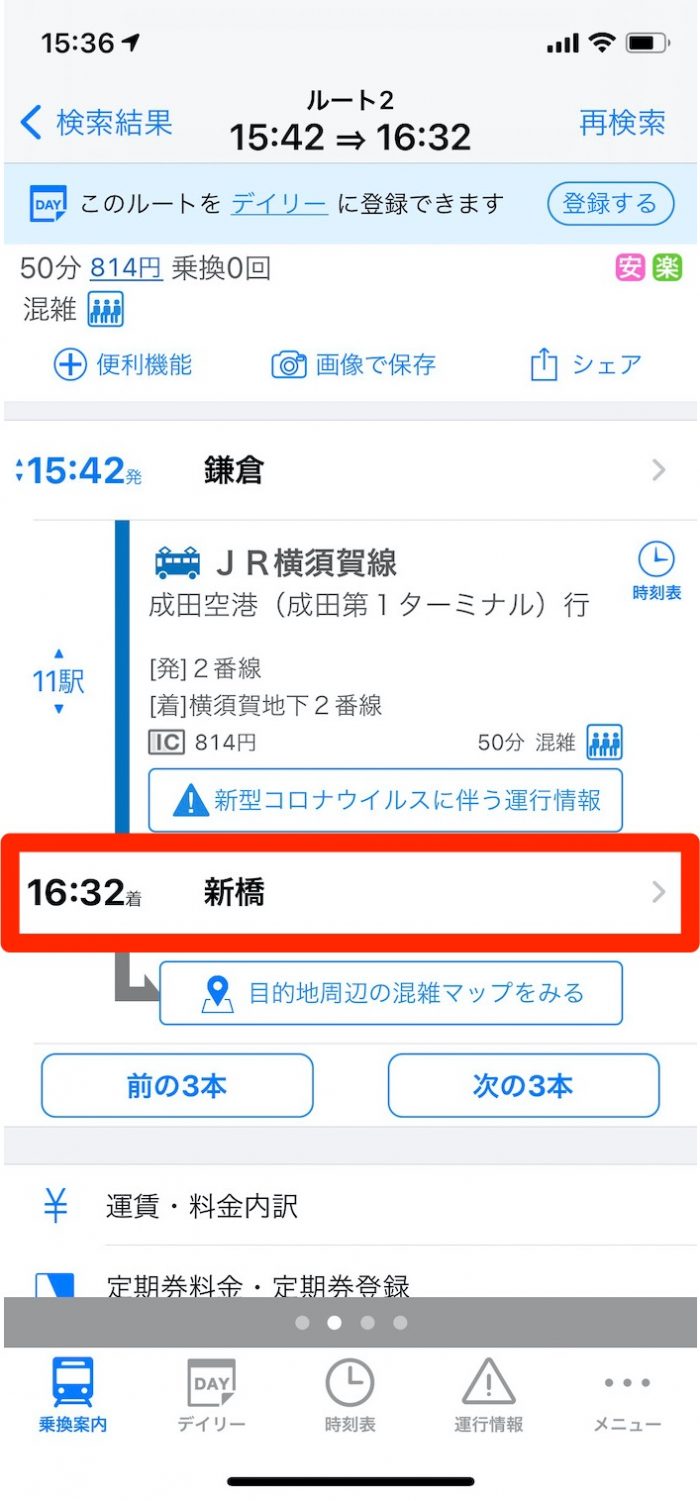Open 定期券料金・定期券登録
Screen dimensions: 700x1501
click(x=350, y=1283)
